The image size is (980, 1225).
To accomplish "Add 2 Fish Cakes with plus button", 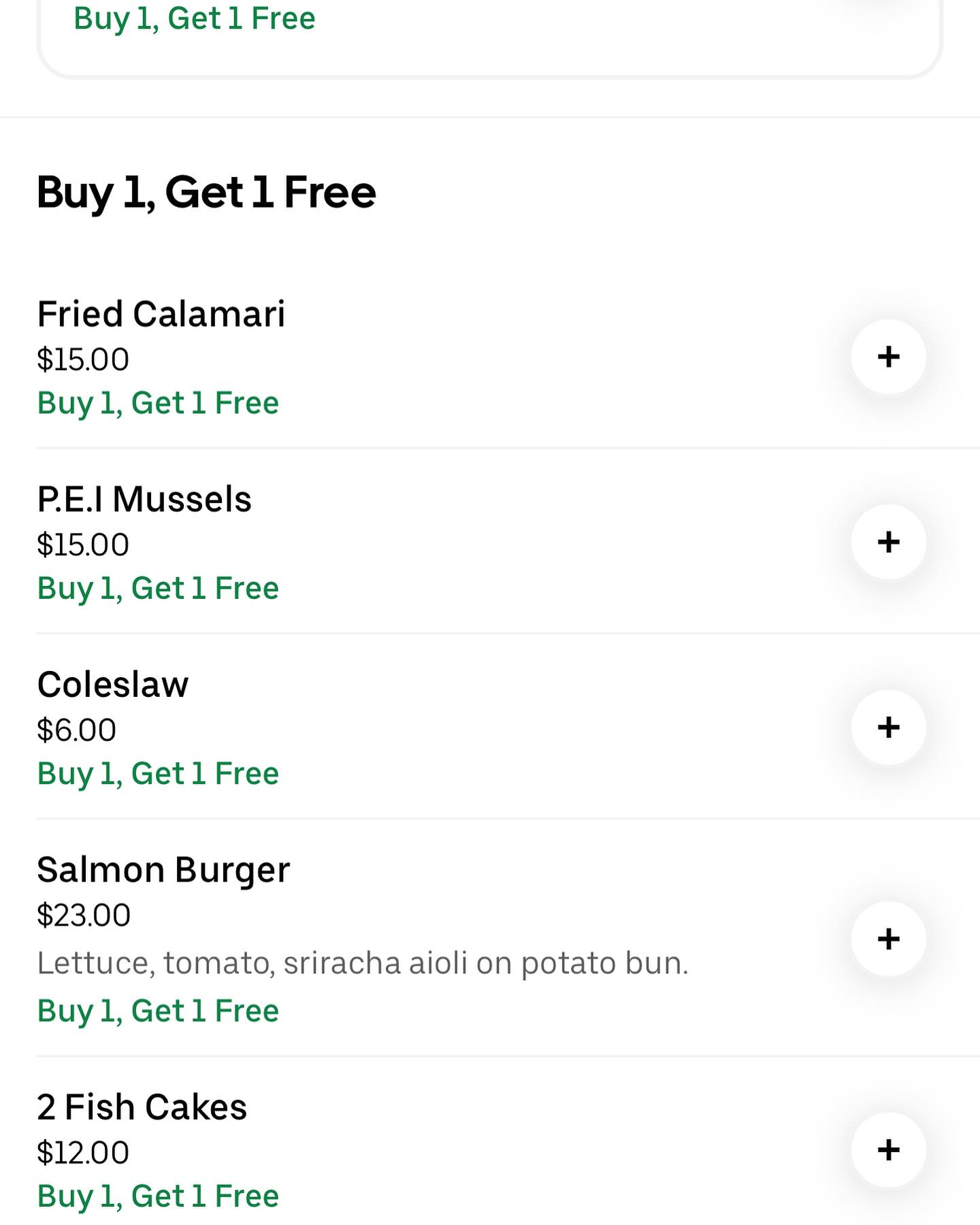I will [x=888, y=1150].
